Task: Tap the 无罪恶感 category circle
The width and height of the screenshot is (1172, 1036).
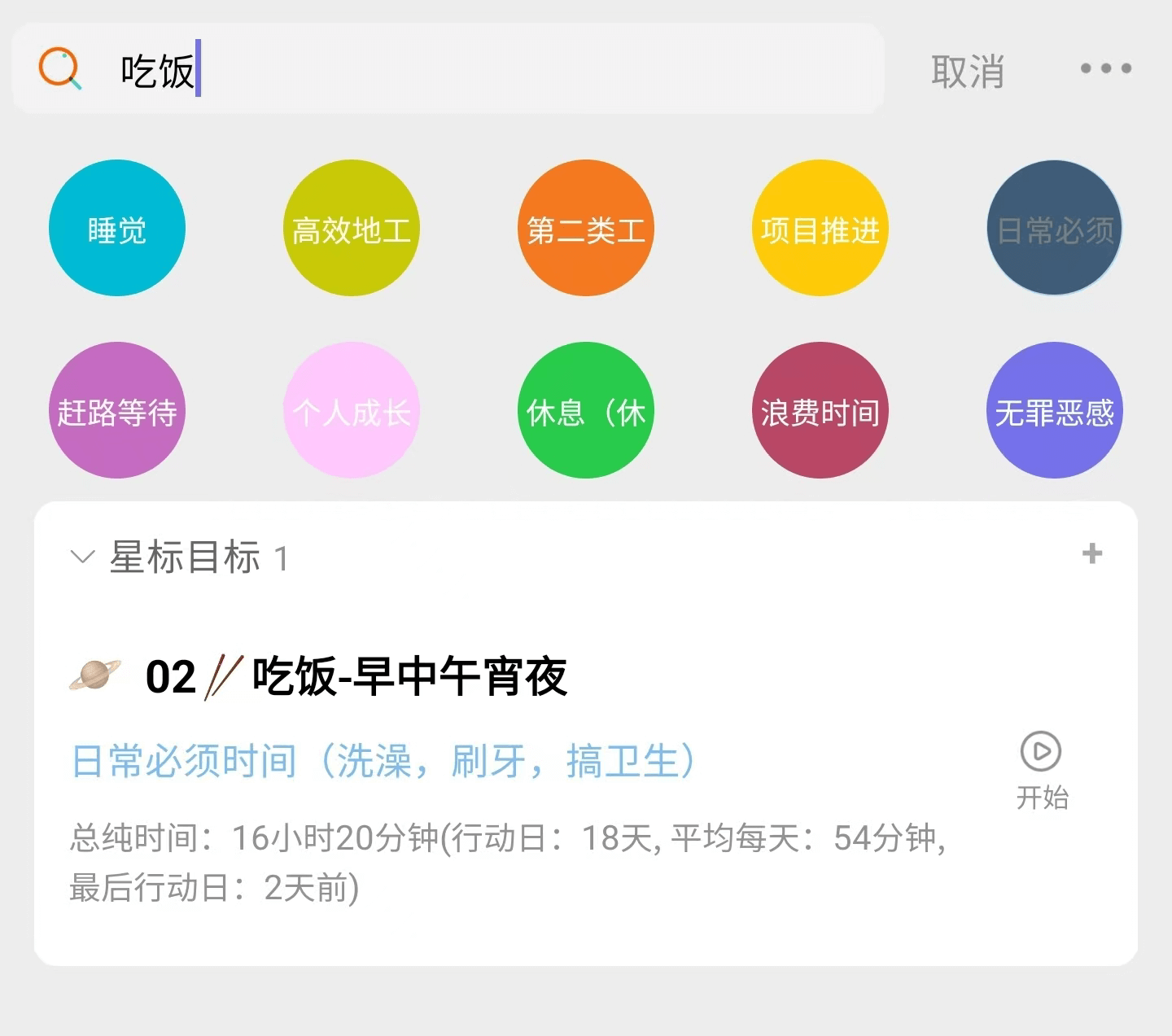Action: [1055, 410]
